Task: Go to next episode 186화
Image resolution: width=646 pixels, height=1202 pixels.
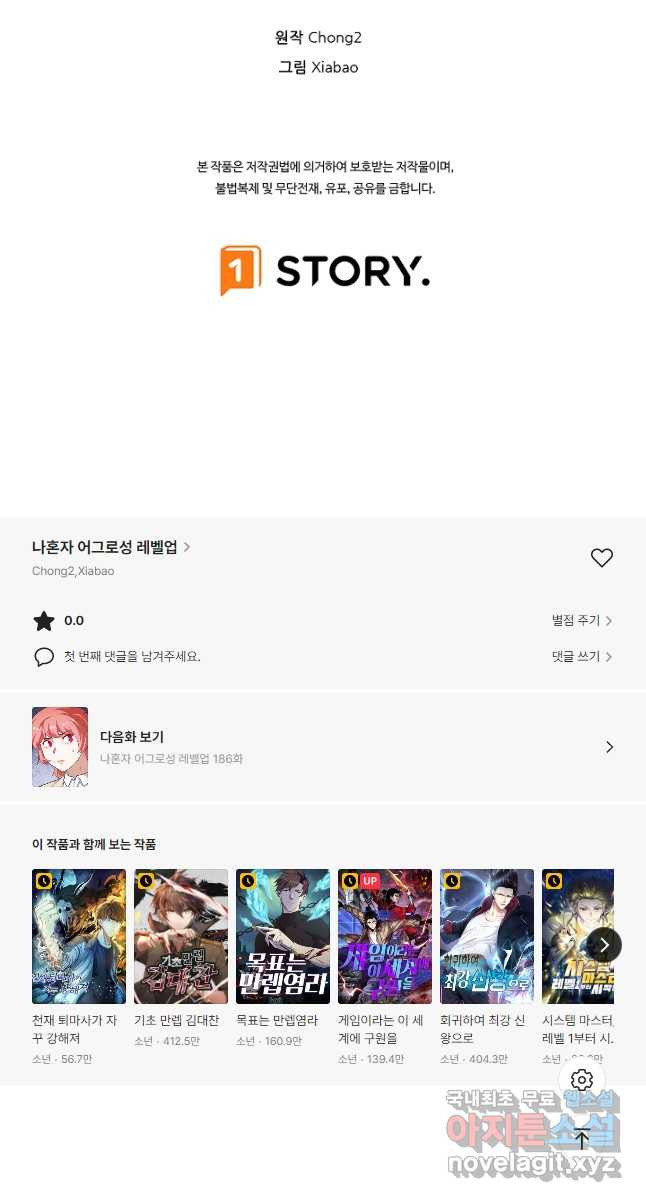Action: pos(323,747)
